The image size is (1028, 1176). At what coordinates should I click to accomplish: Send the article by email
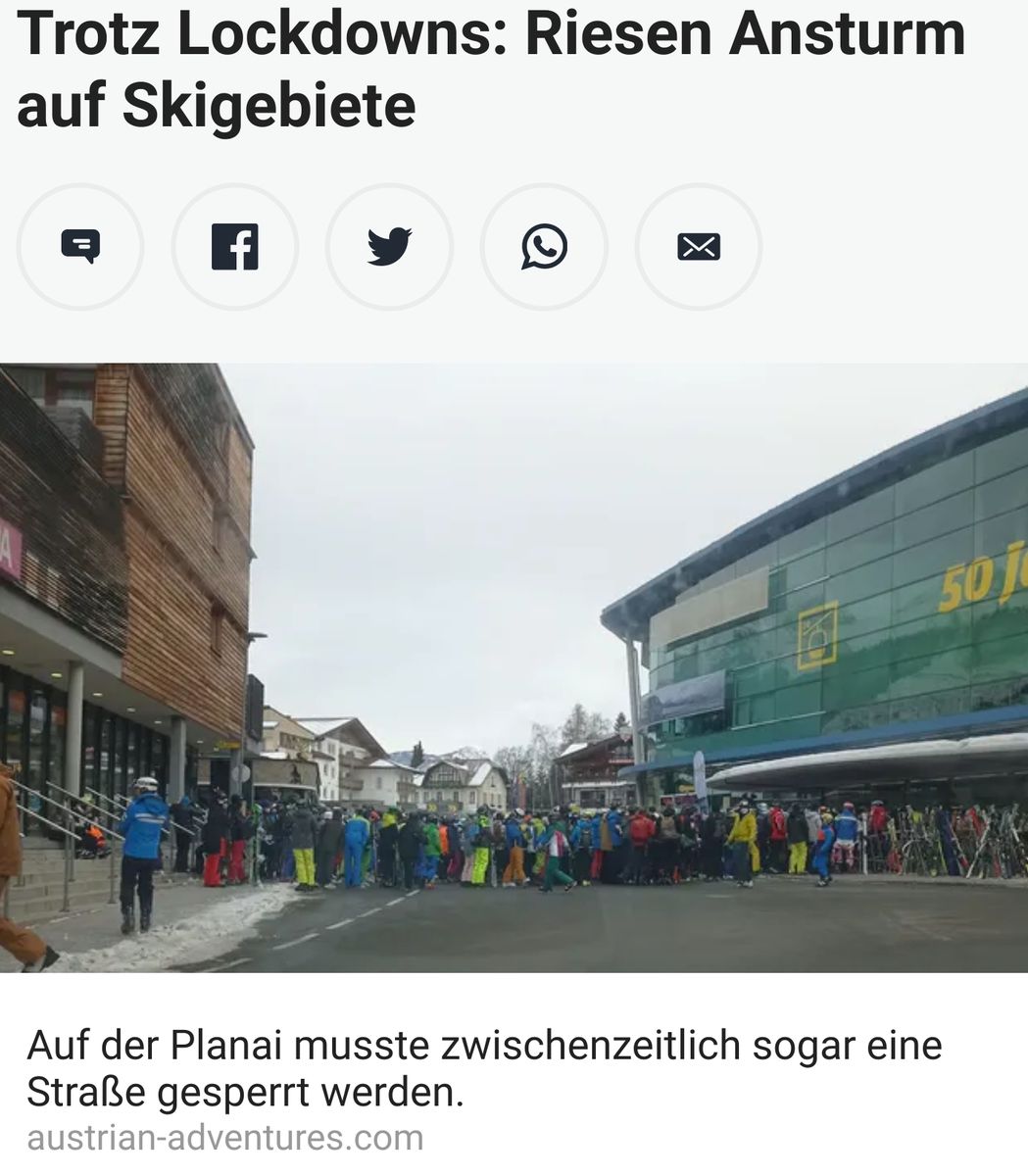click(699, 247)
